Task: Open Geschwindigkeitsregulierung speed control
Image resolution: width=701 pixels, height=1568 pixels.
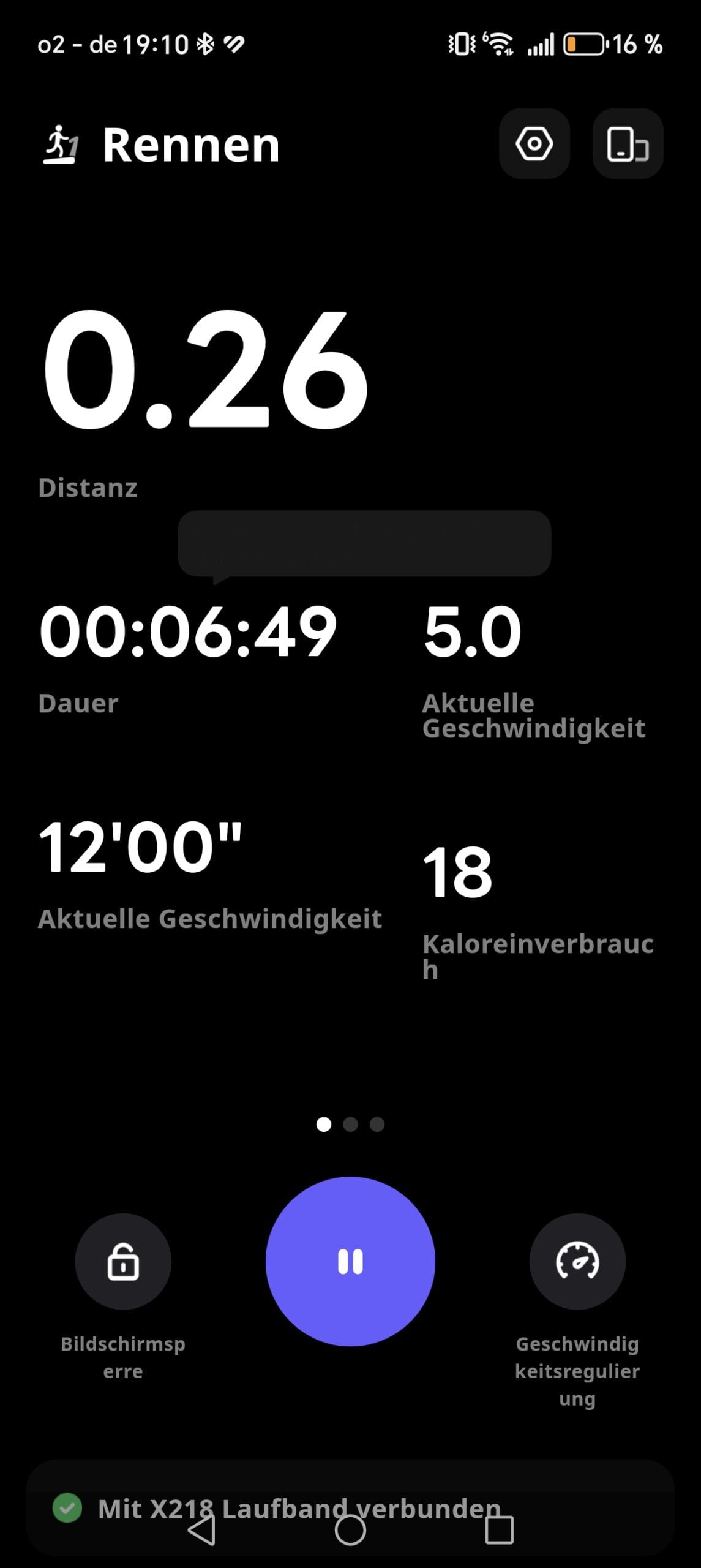Action: [577, 1262]
